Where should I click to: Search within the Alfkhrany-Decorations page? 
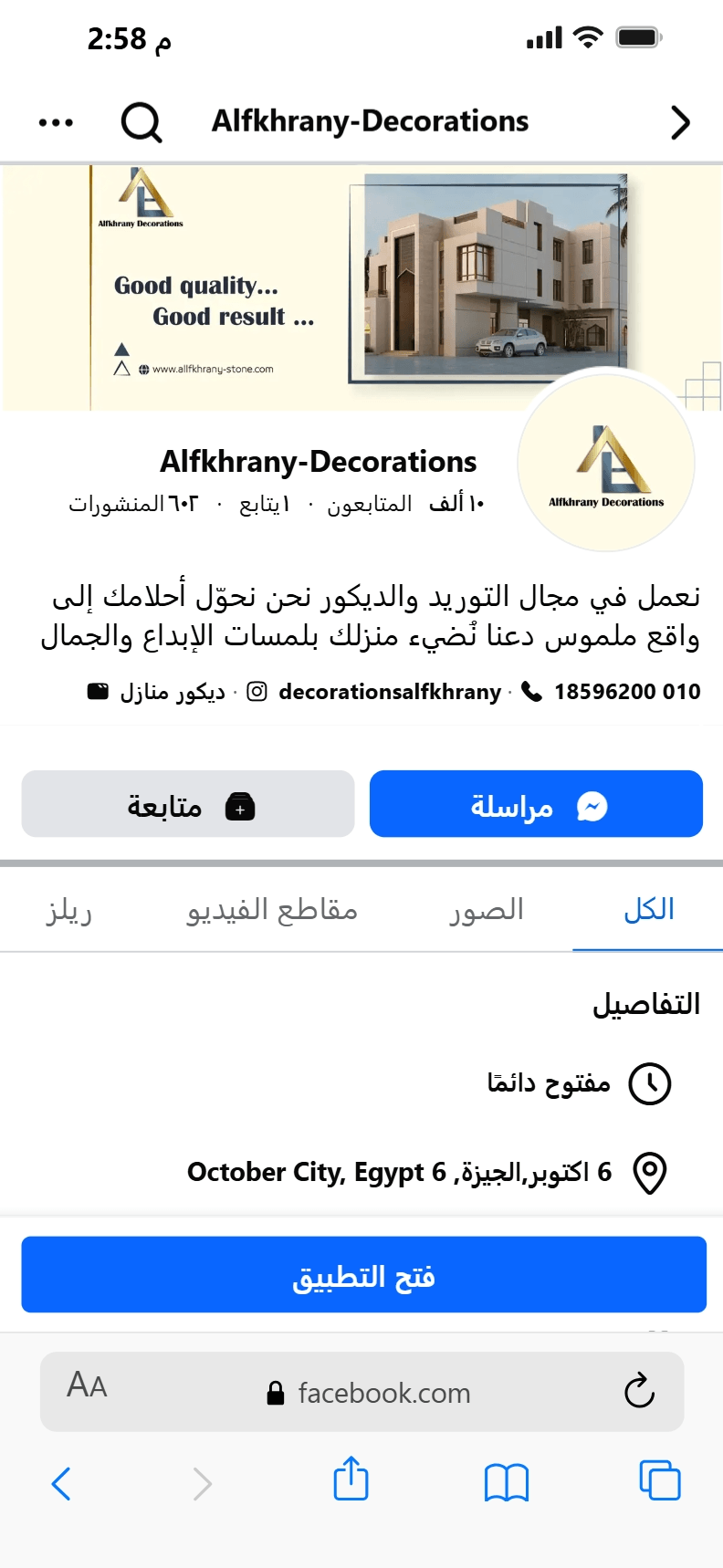coord(141,122)
